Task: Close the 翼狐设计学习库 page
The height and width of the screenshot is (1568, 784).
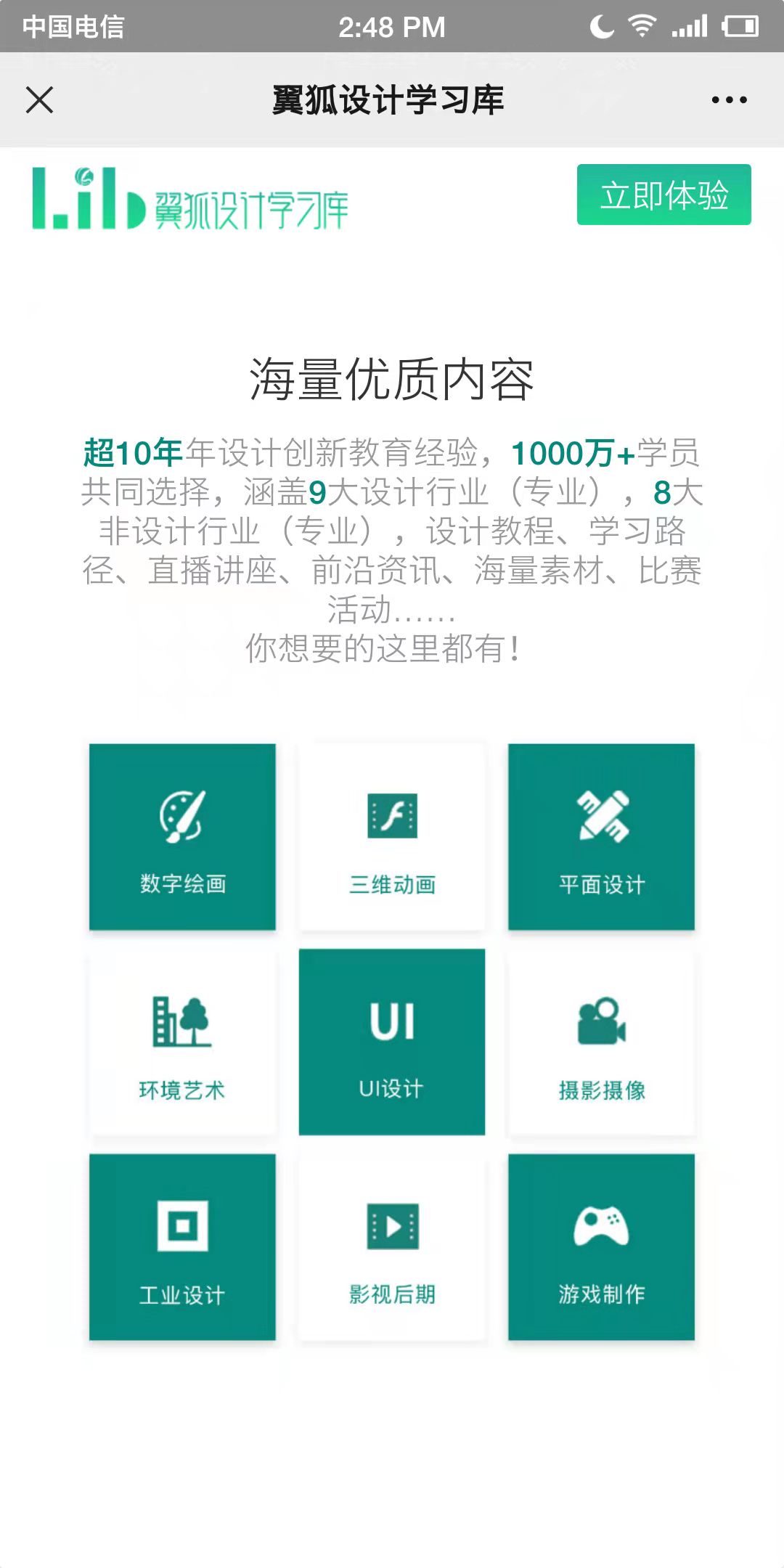Action: pyautogui.click(x=39, y=100)
